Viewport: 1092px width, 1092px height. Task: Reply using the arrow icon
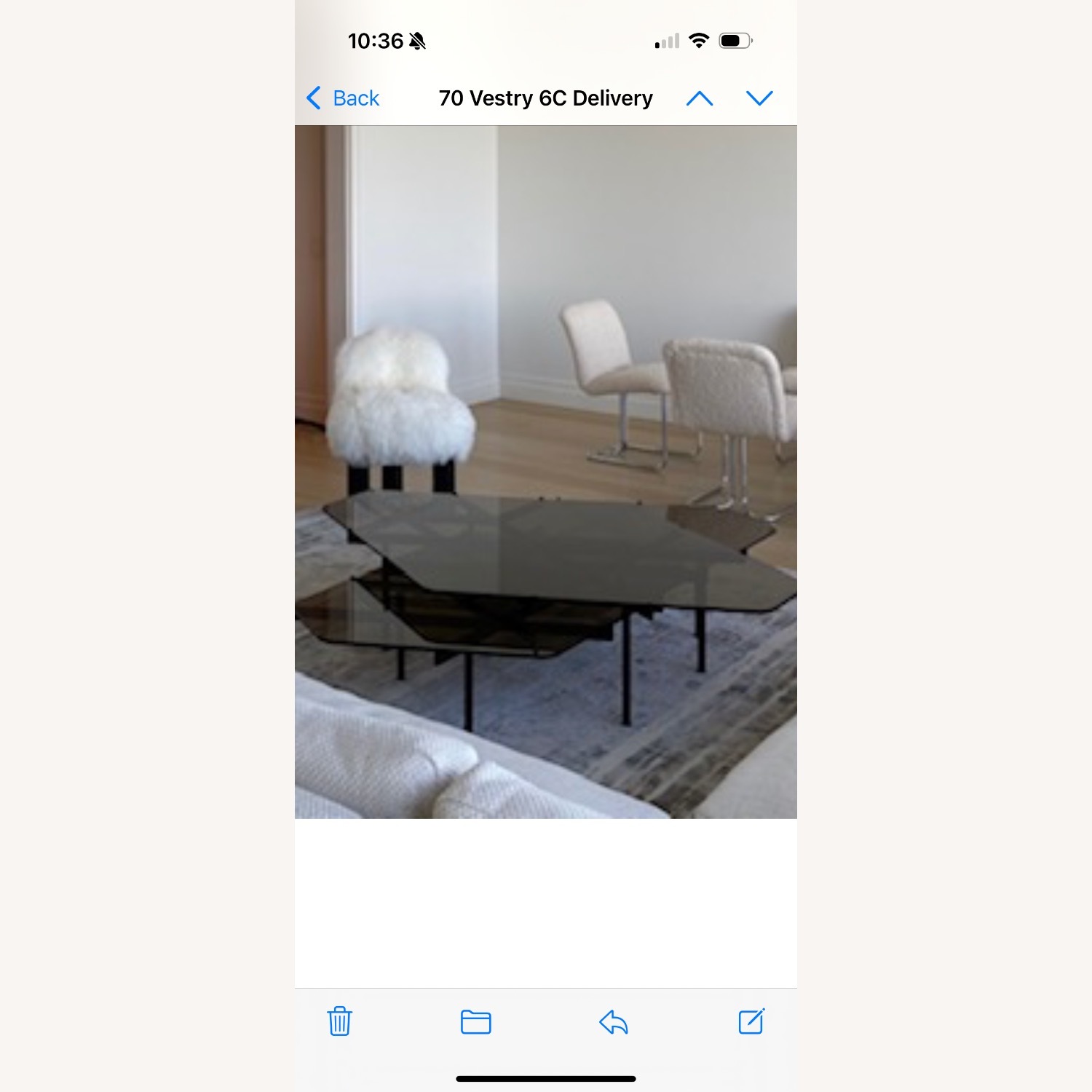(613, 1021)
